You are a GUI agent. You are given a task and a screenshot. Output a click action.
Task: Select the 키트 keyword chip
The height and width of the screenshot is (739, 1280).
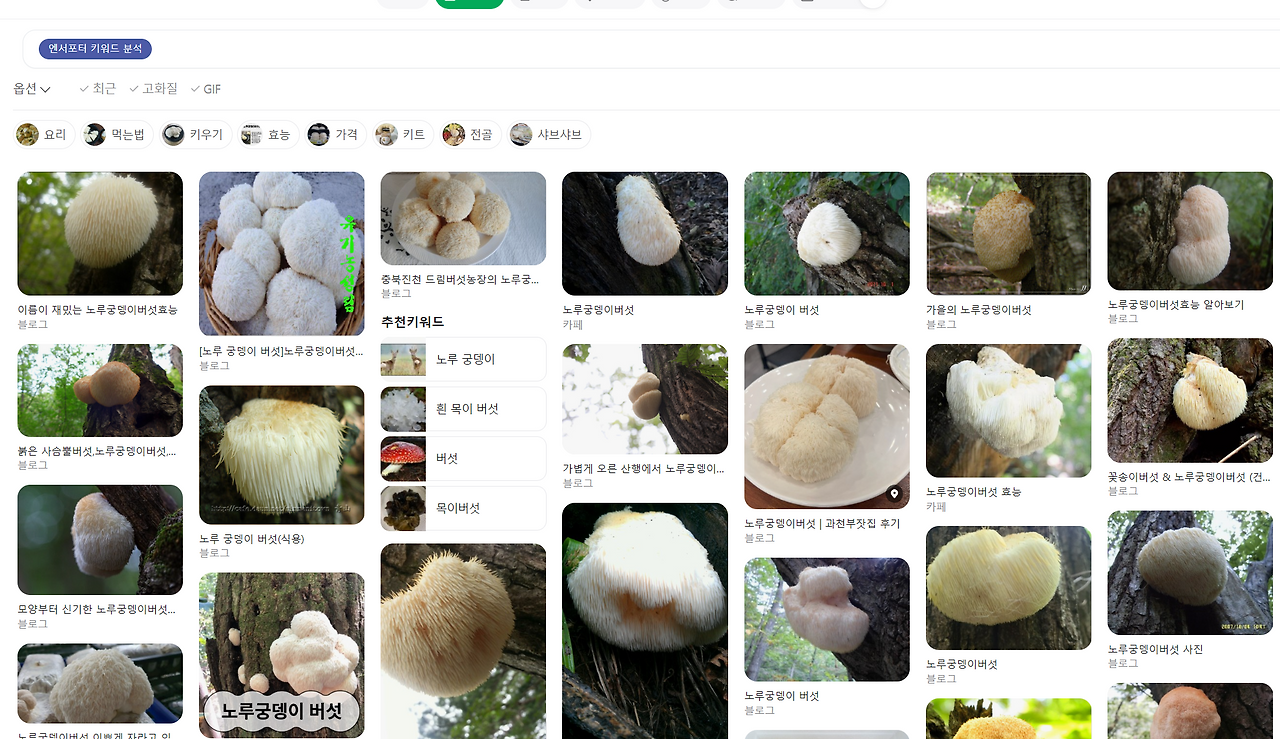[403, 134]
